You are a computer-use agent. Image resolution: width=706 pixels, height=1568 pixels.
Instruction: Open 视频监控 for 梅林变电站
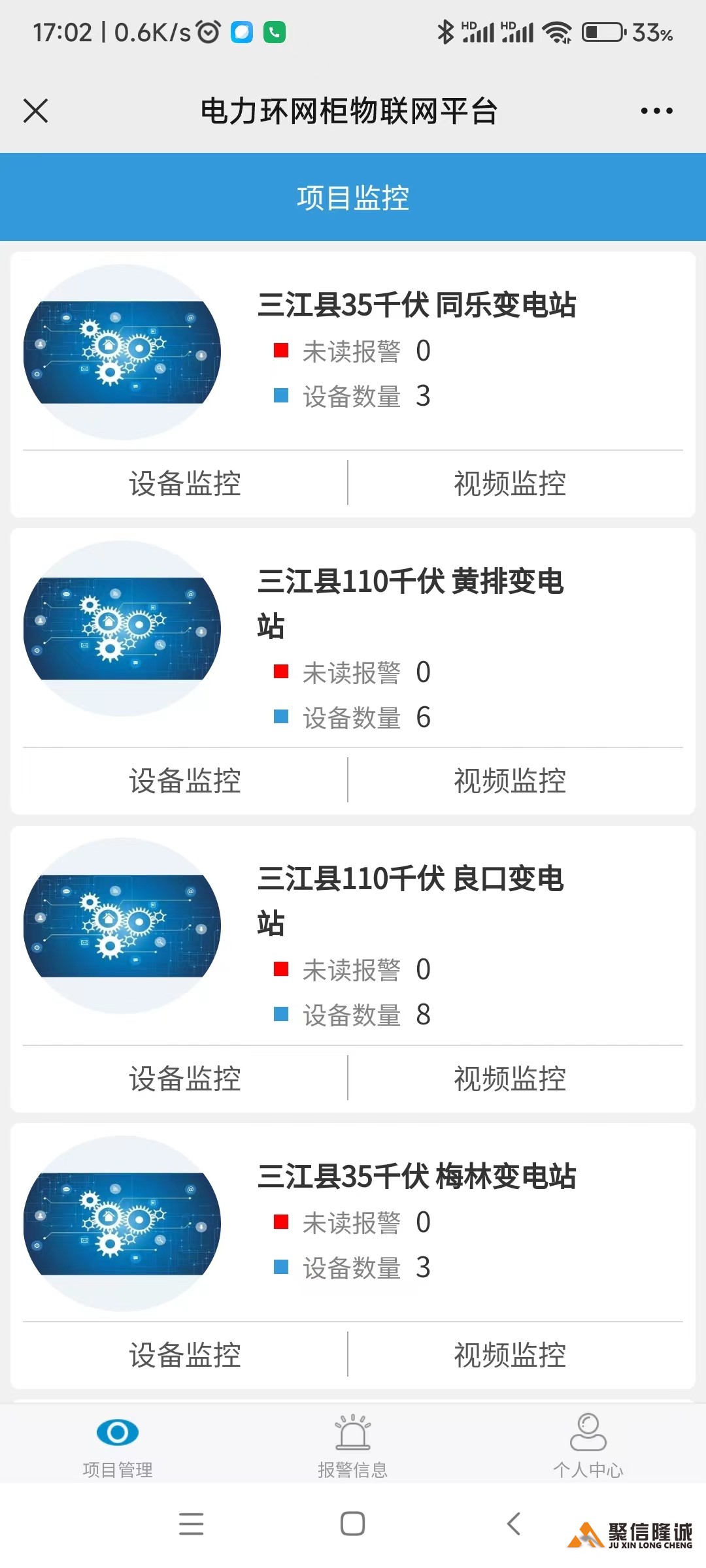click(510, 1354)
